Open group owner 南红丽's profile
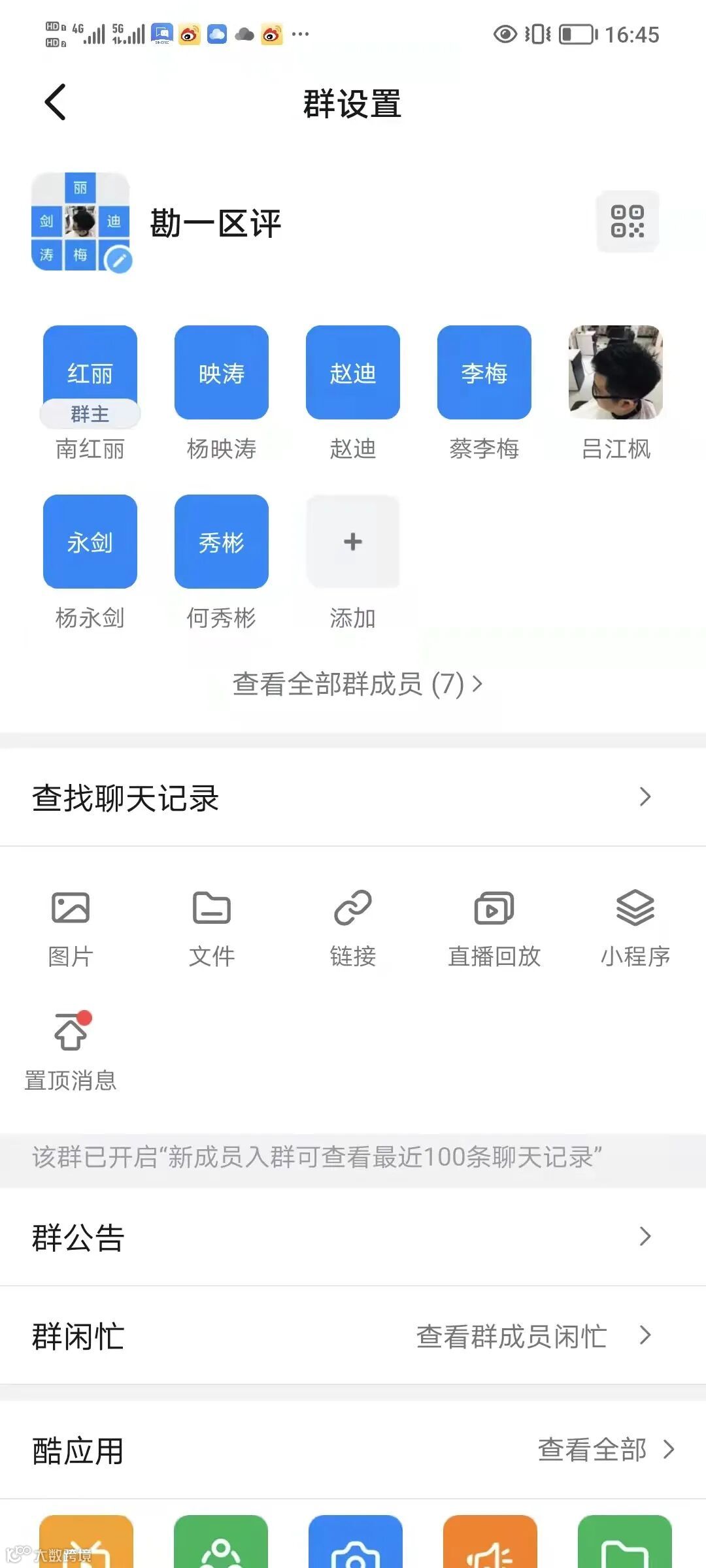 coord(90,374)
